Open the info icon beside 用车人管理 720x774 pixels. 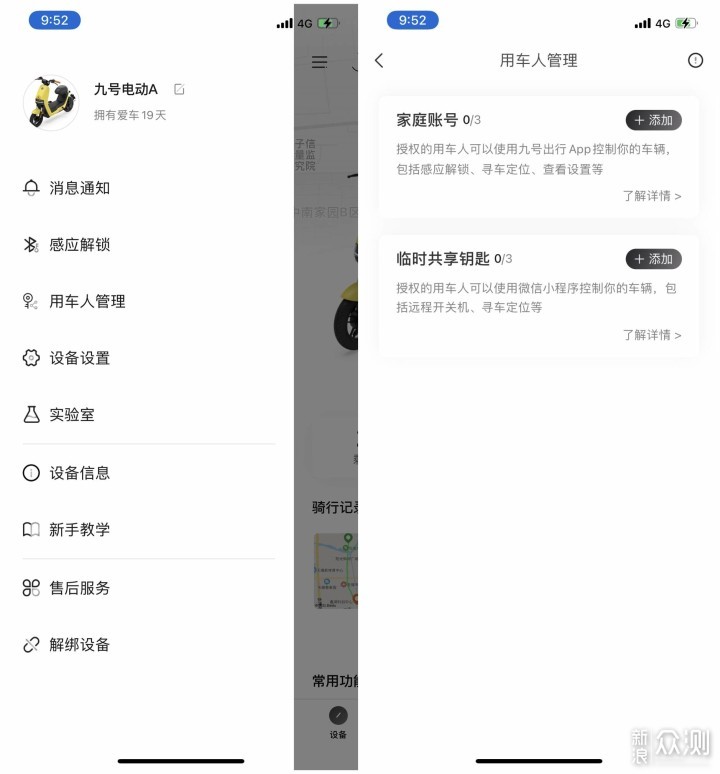[695, 61]
